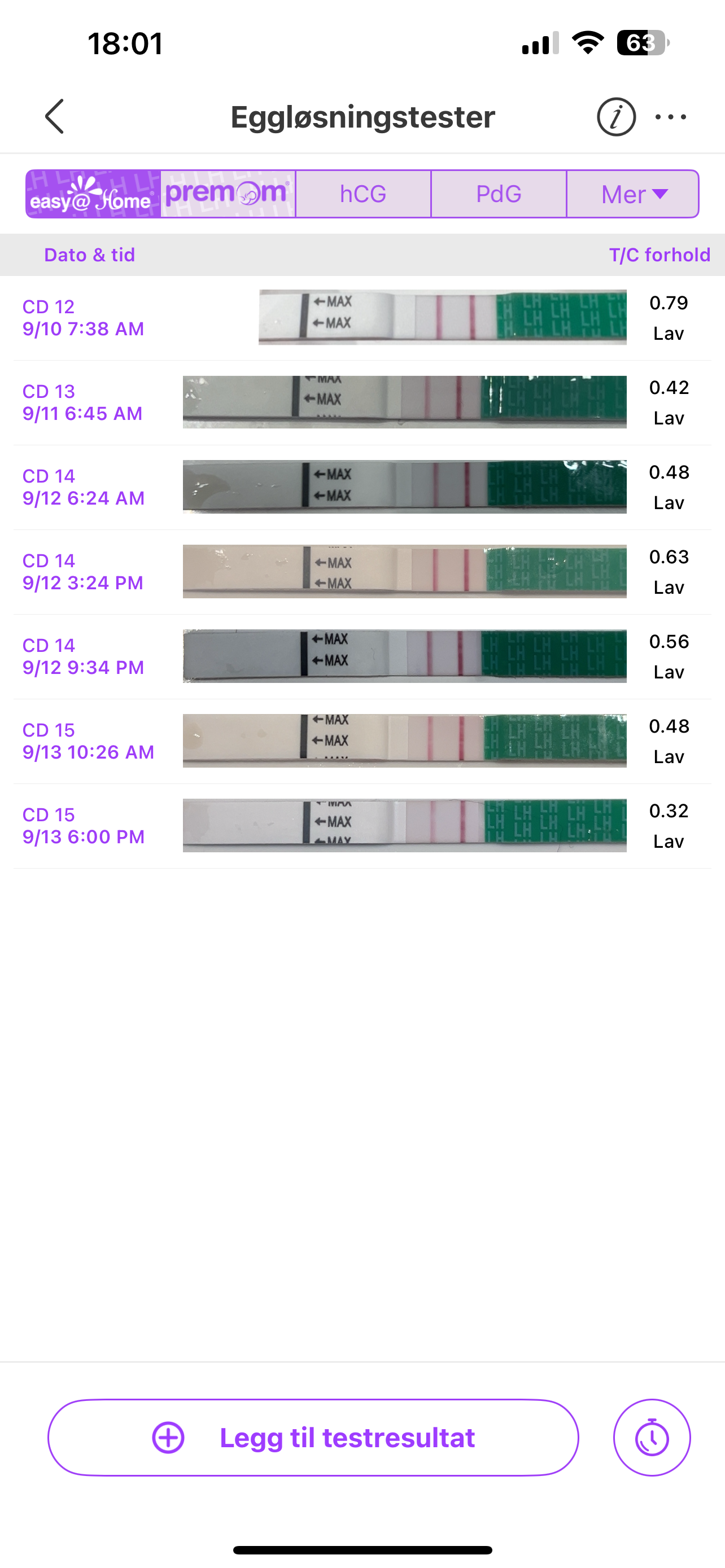Select the easy@Home tab
725x1568 pixels.
tap(93, 194)
